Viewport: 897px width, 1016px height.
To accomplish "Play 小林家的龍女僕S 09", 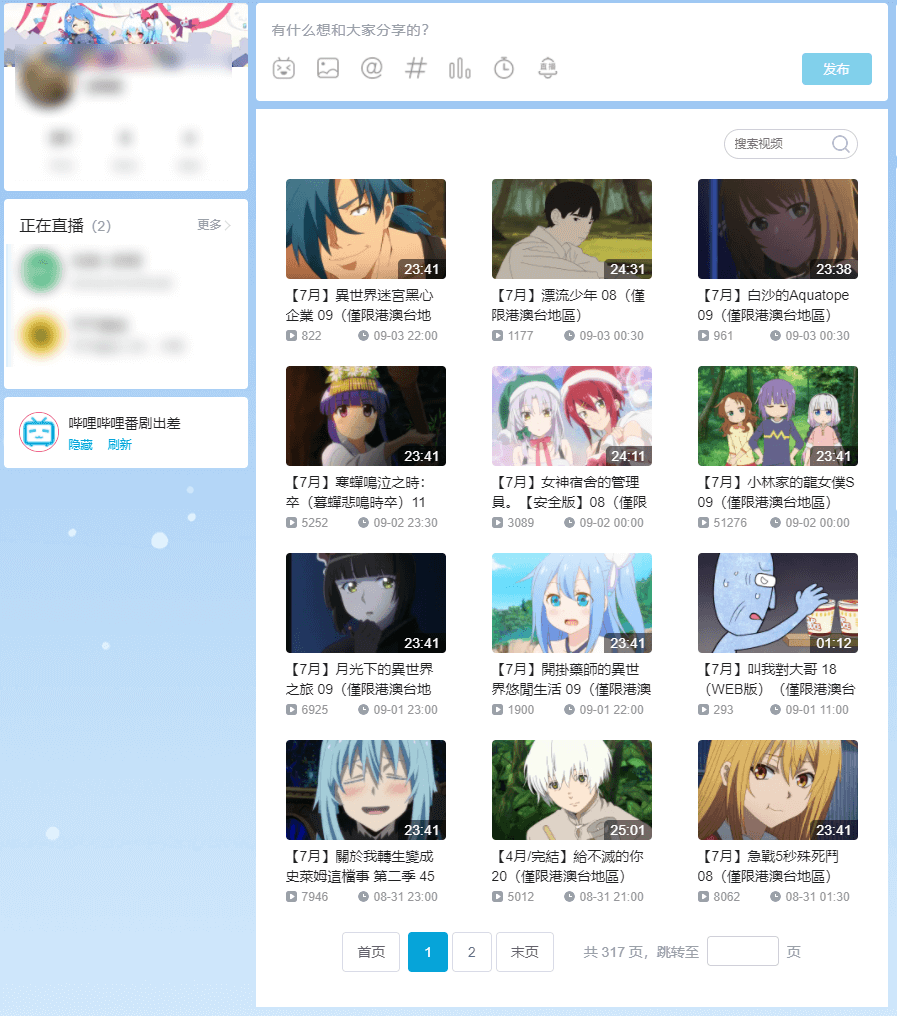I will point(777,416).
